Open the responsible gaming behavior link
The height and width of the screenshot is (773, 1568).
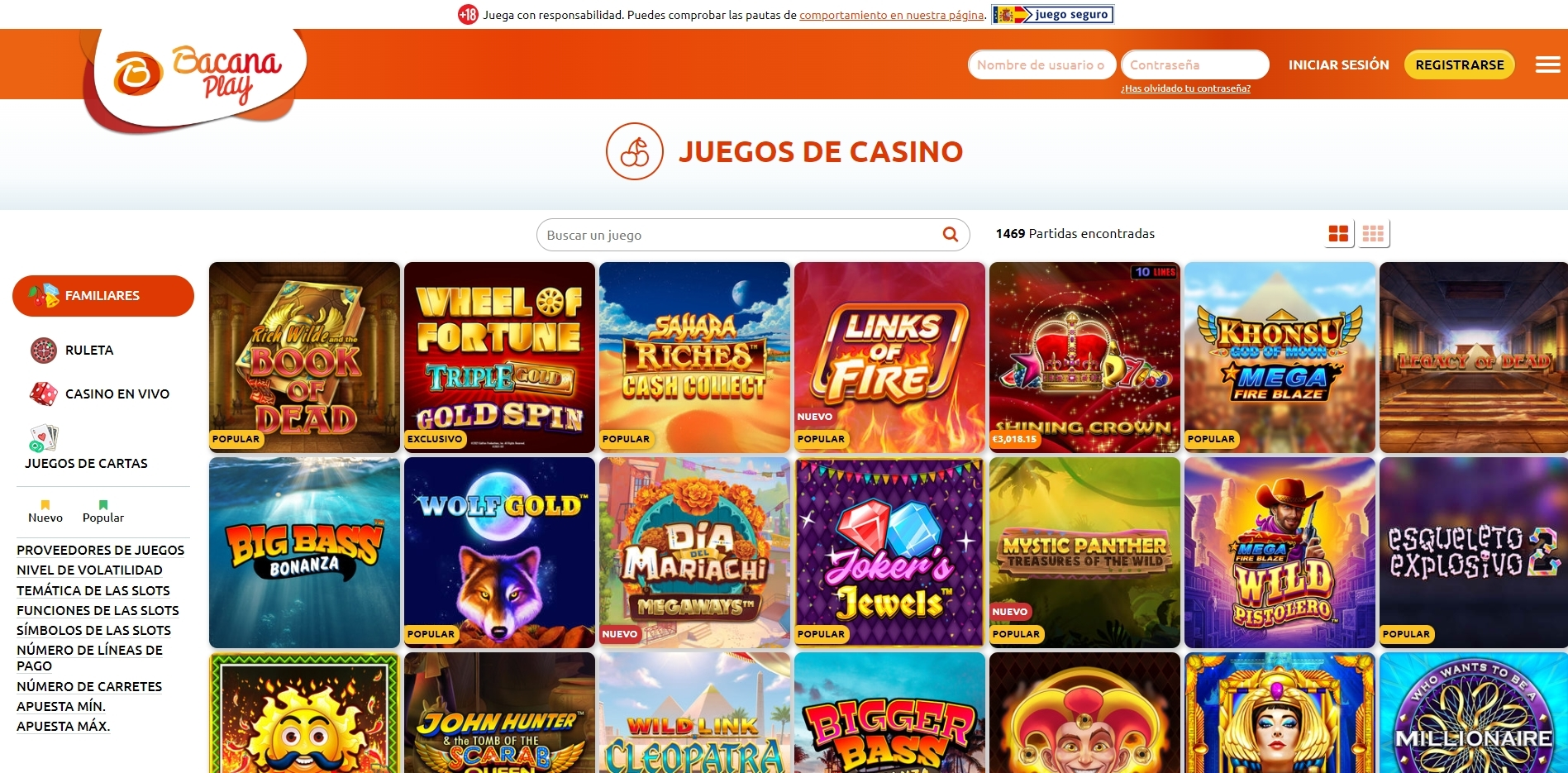[x=891, y=15]
